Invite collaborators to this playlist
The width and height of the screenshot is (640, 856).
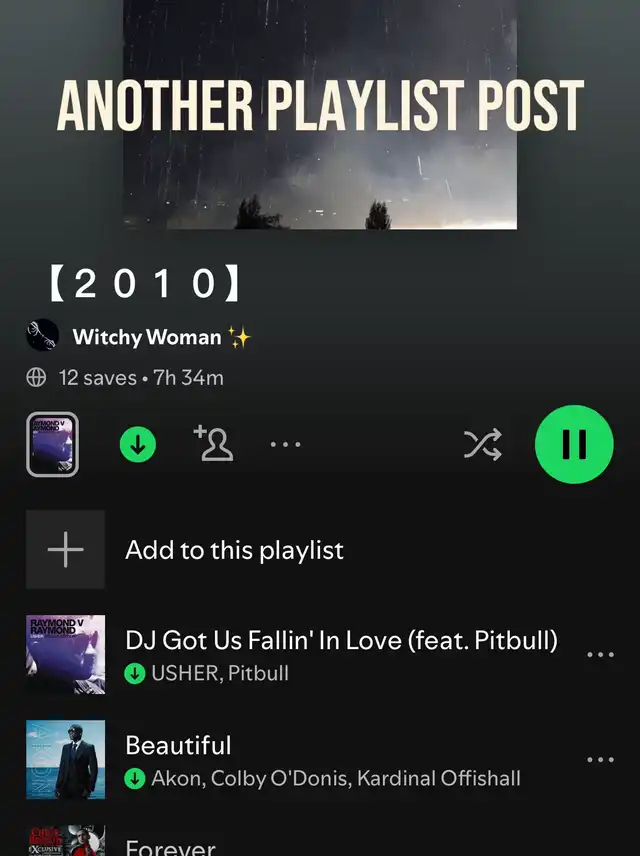(x=214, y=444)
